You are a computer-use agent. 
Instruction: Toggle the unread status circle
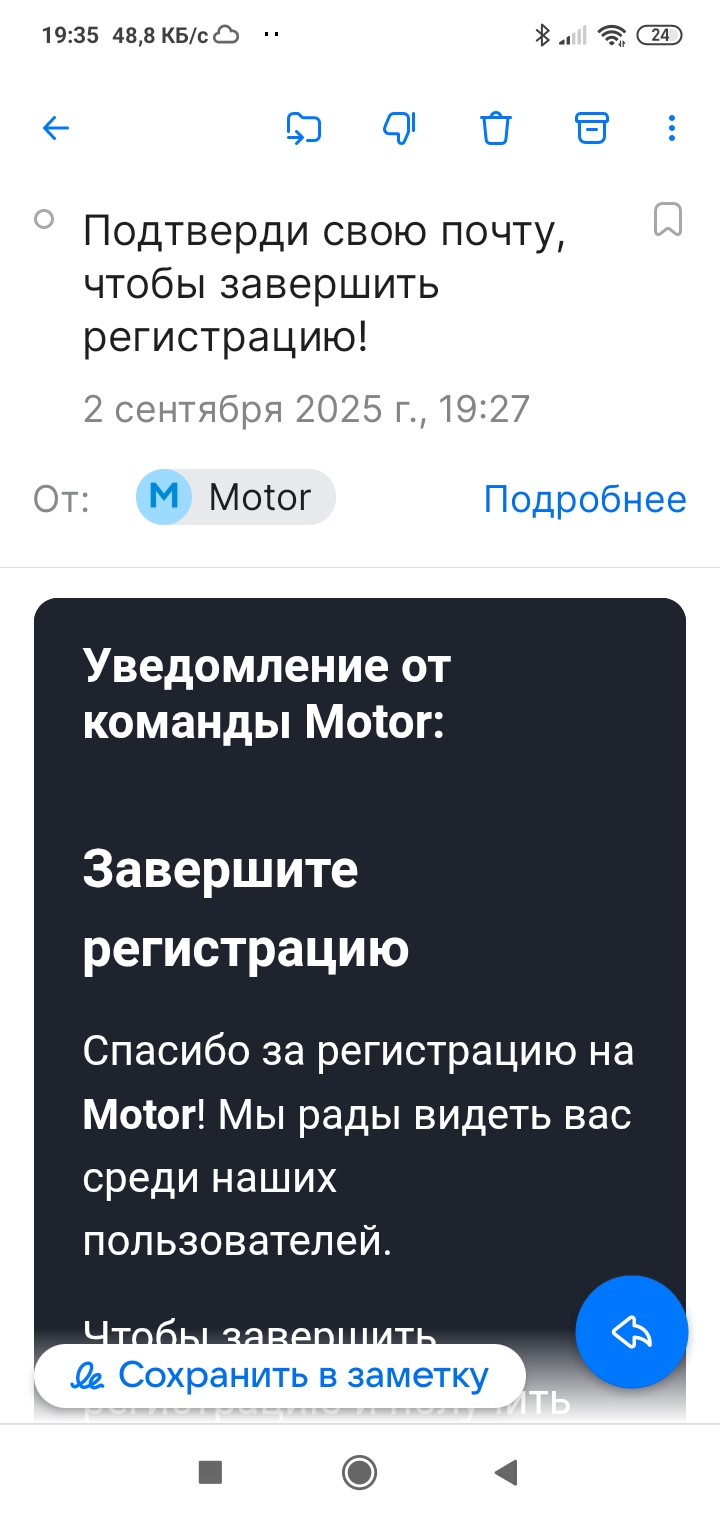[44, 218]
